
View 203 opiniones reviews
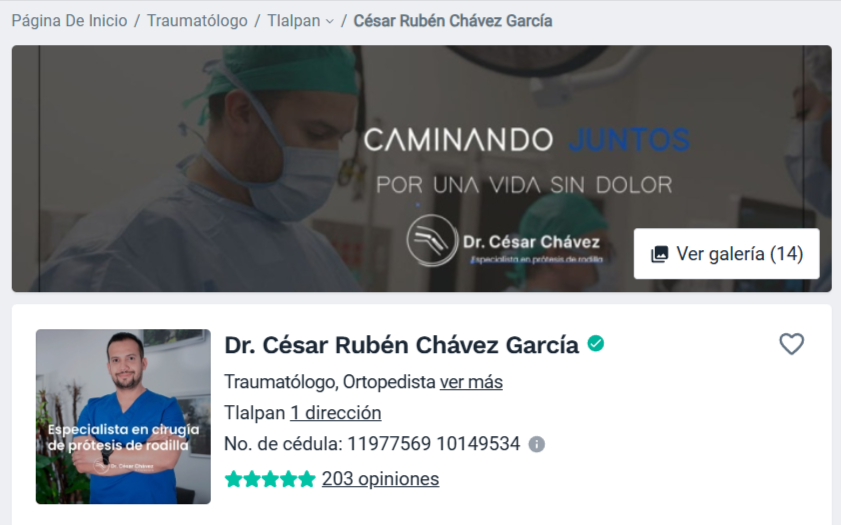click(x=380, y=479)
